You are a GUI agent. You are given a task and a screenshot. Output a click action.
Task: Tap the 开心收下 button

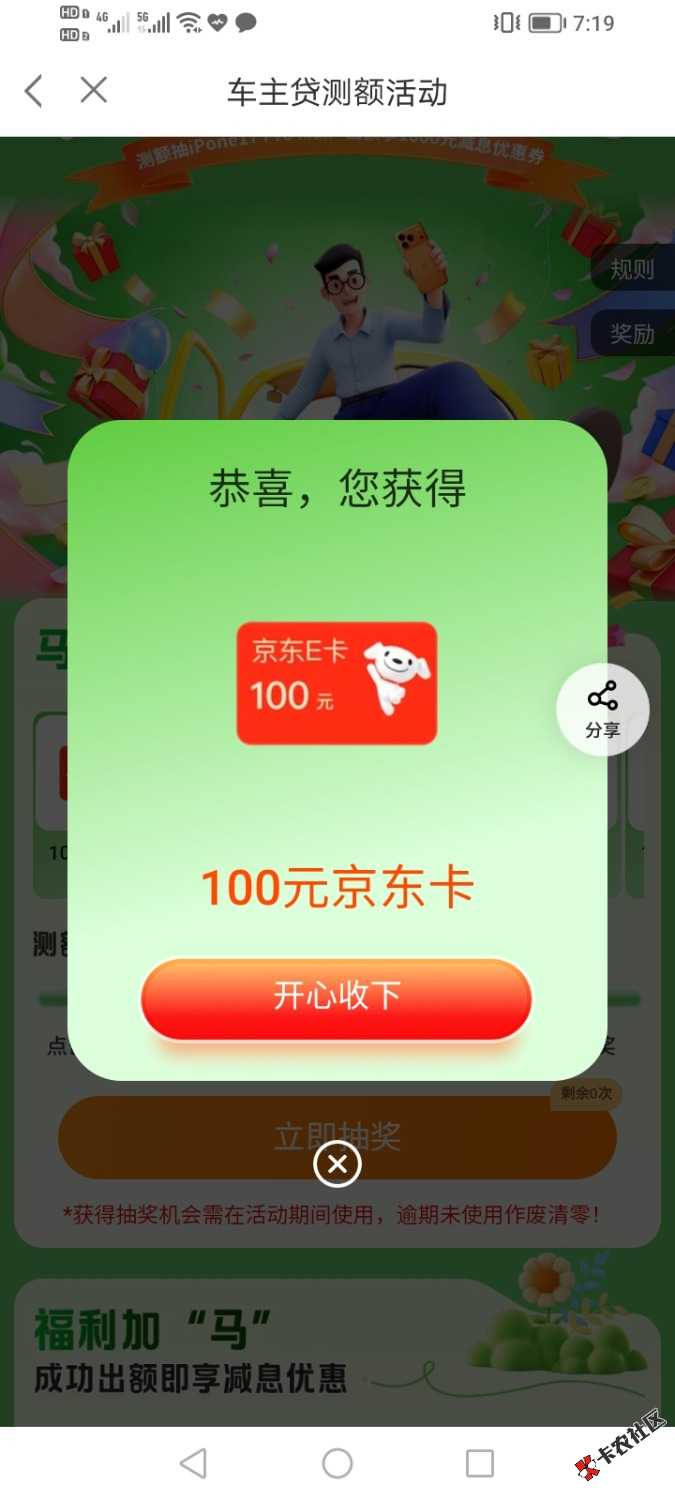(x=336, y=998)
